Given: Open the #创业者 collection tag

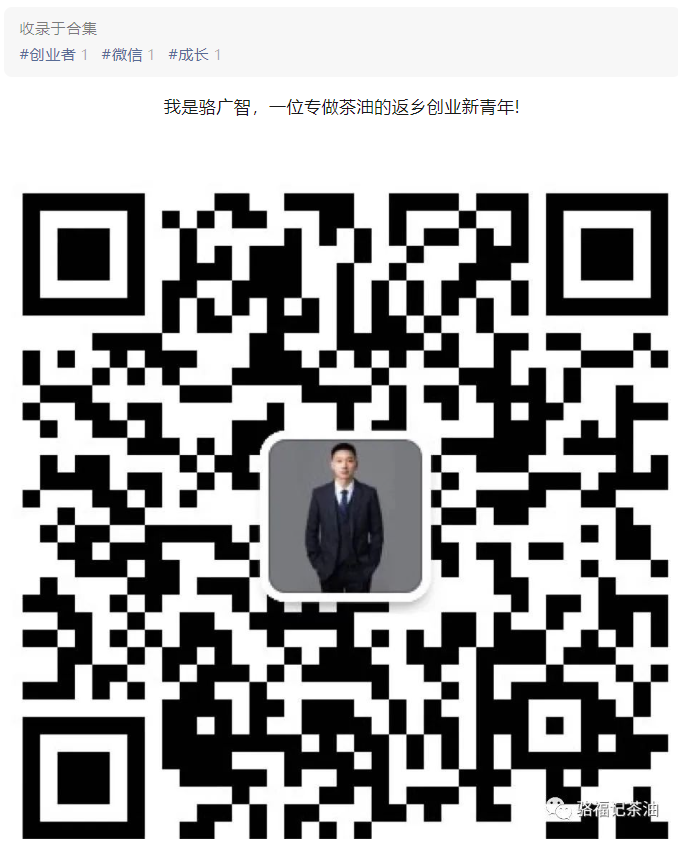Looking at the screenshot, I should [x=48, y=55].
